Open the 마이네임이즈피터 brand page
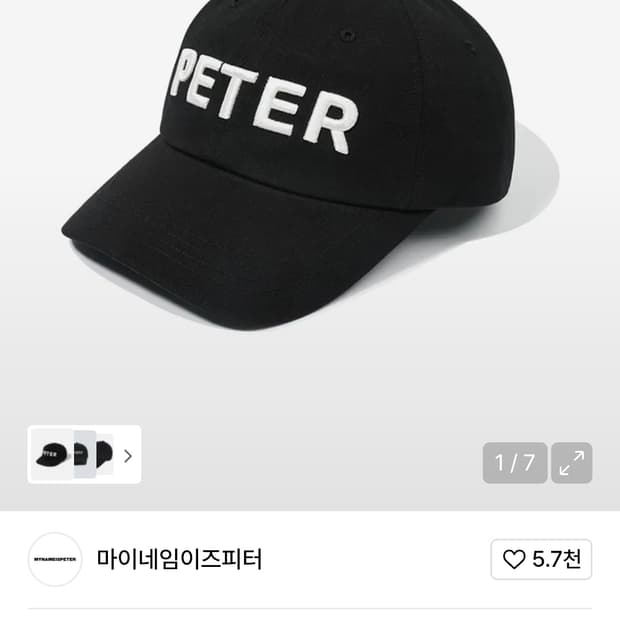This screenshot has width=620, height=620. [x=180, y=559]
